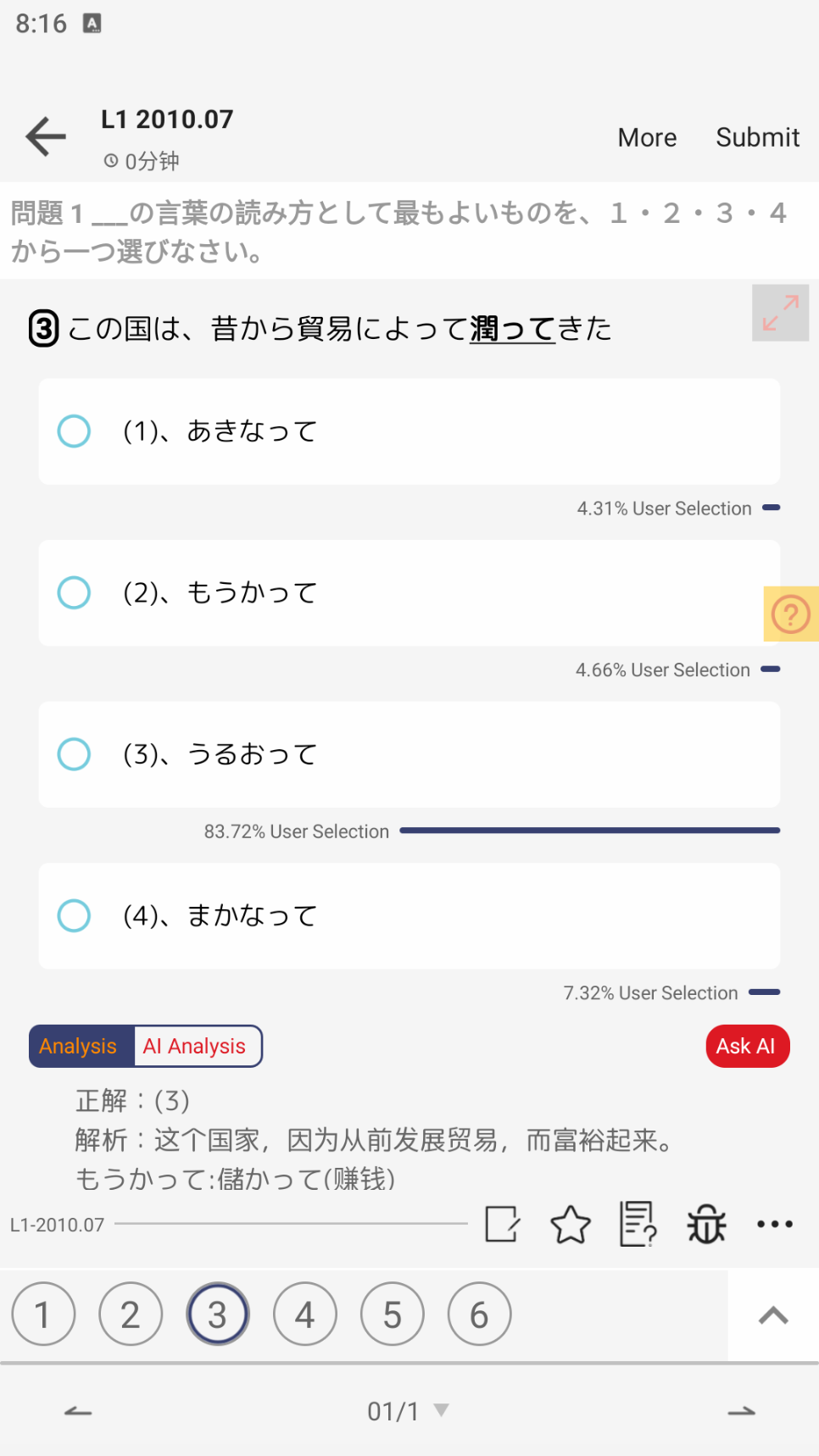
Task: Report an error using the bug icon
Action: tap(705, 1224)
